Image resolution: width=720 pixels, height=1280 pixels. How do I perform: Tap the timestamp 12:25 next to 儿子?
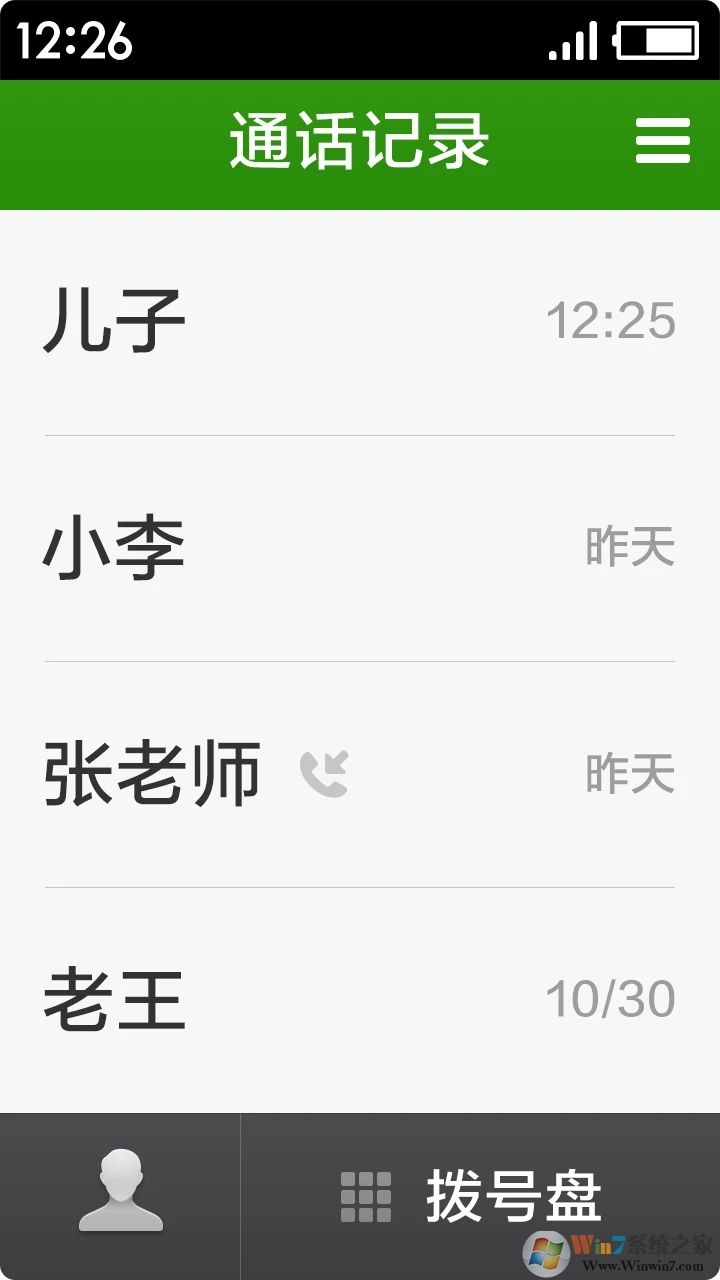click(613, 318)
